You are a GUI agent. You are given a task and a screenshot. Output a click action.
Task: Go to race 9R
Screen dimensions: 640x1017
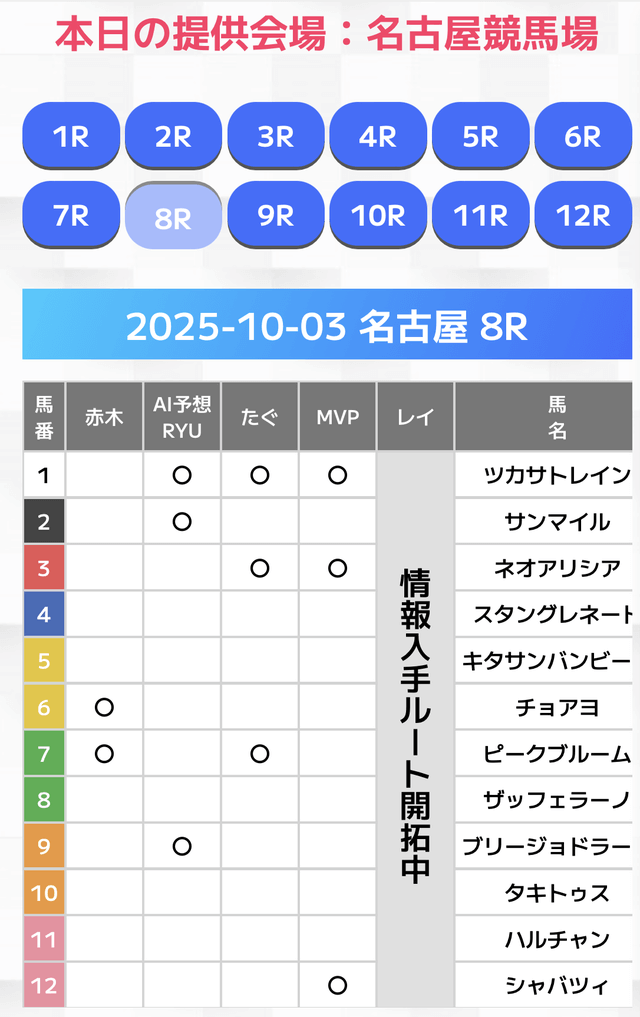click(275, 214)
